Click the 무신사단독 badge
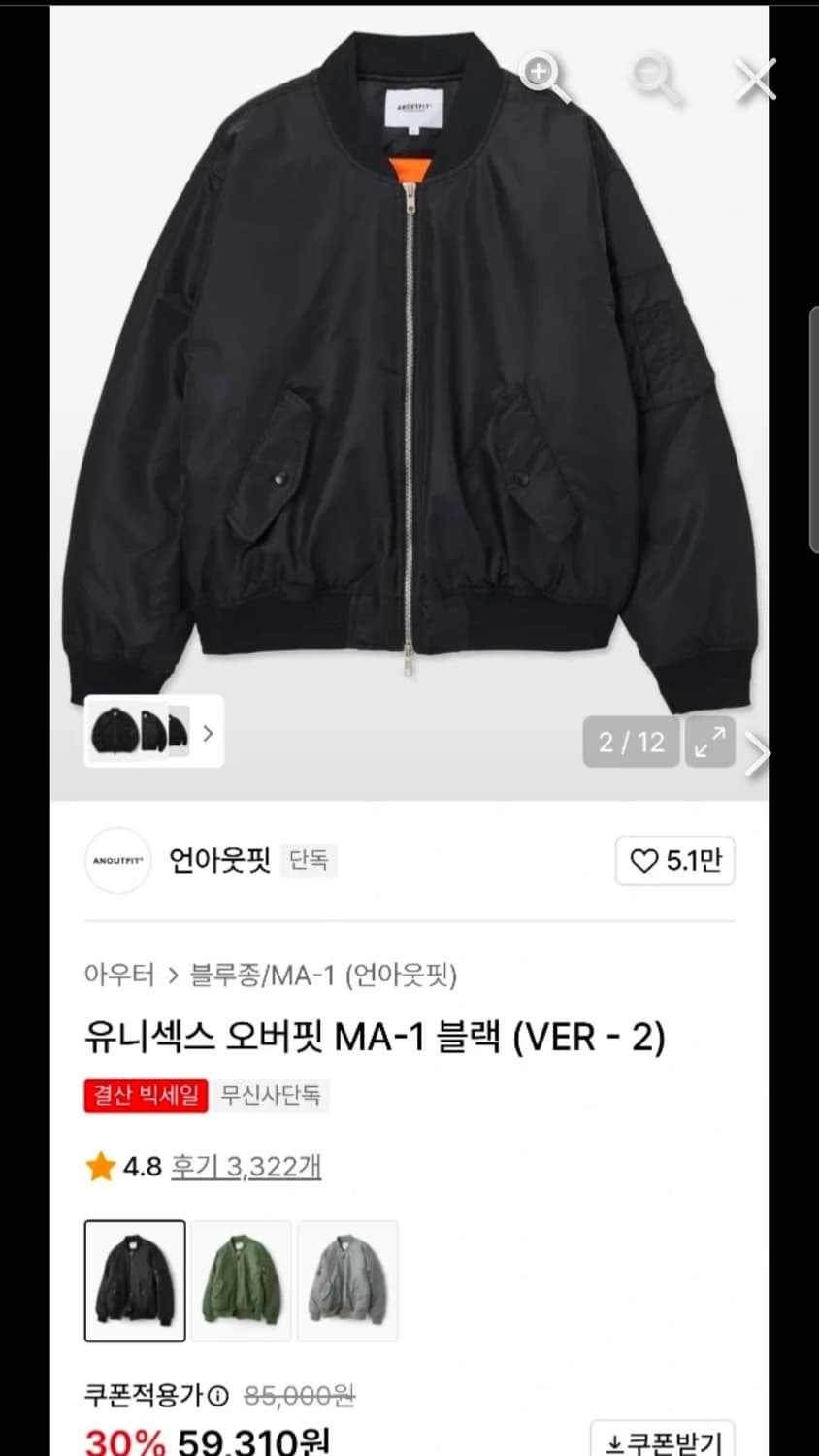The width and height of the screenshot is (819, 1456). (x=273, y=1096)
